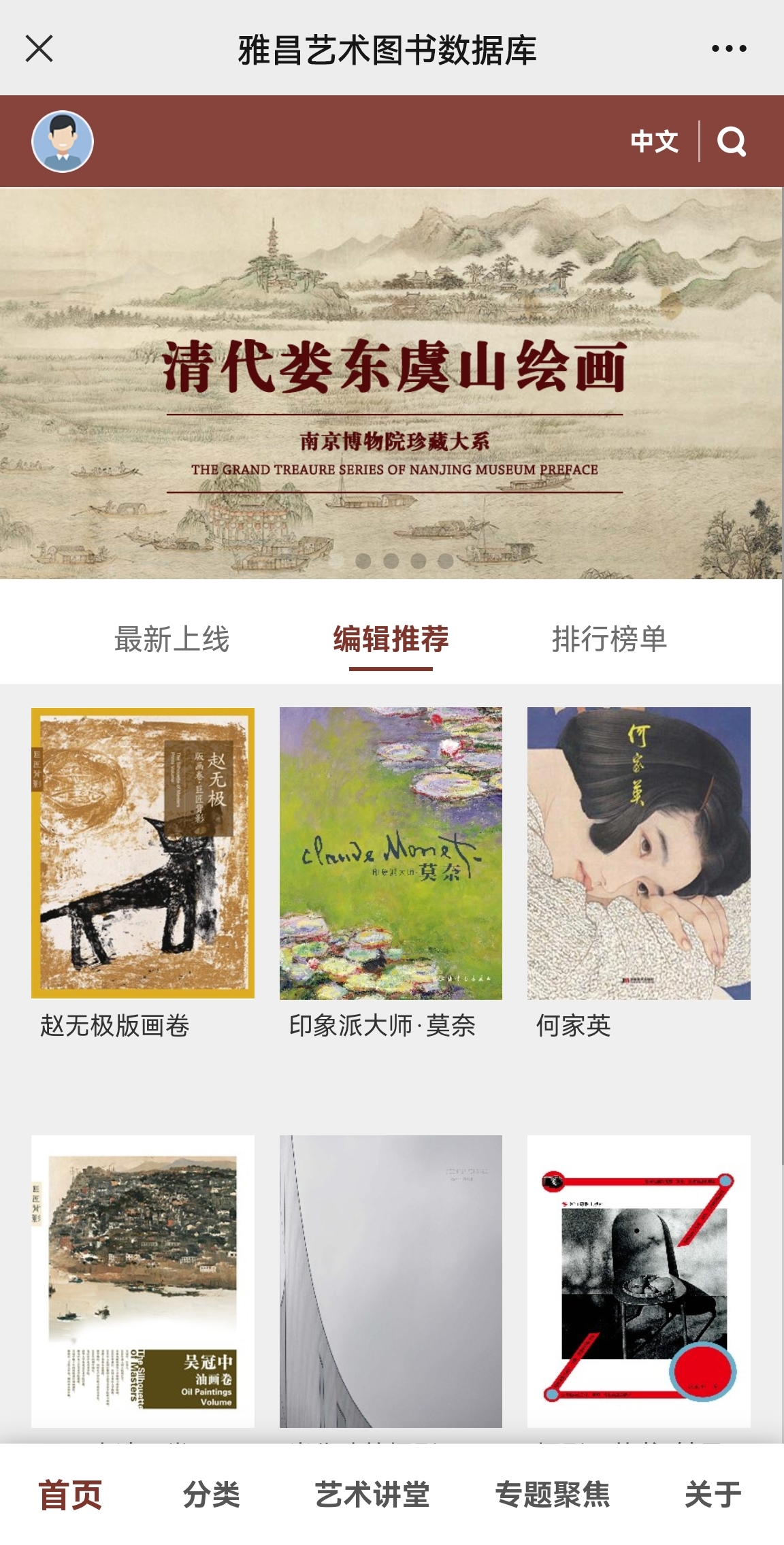784x1545 pixels.
Task: Close the mini program page
Action: pos(39,49)
